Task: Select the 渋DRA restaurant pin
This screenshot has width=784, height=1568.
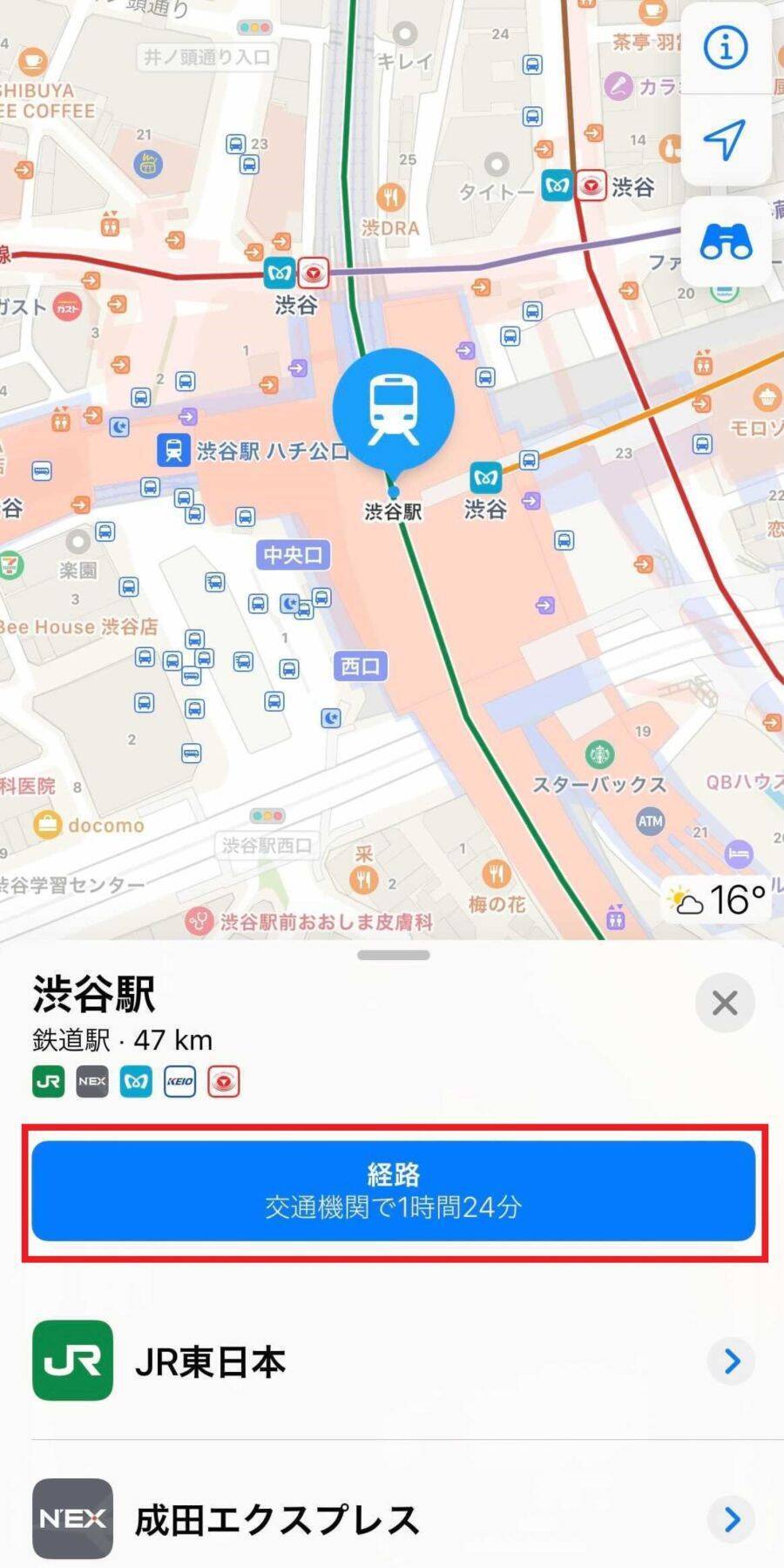Action: tap(391, 198)
